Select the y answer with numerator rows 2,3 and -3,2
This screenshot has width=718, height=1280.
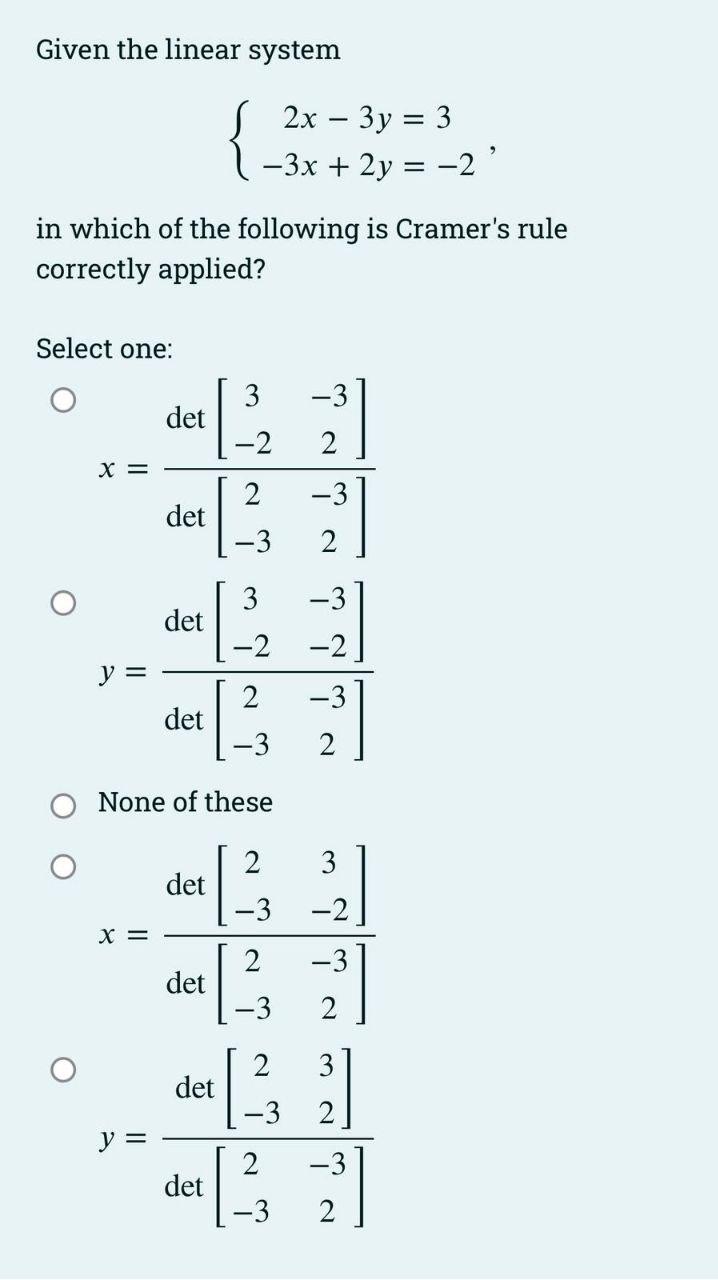coord(63,1069)
